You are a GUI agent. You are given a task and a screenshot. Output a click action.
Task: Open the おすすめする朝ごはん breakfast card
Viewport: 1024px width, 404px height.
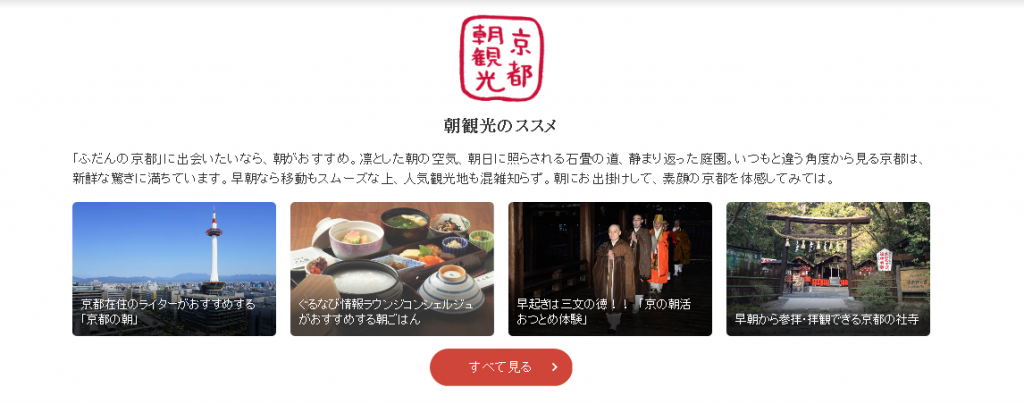click(392, 268)
